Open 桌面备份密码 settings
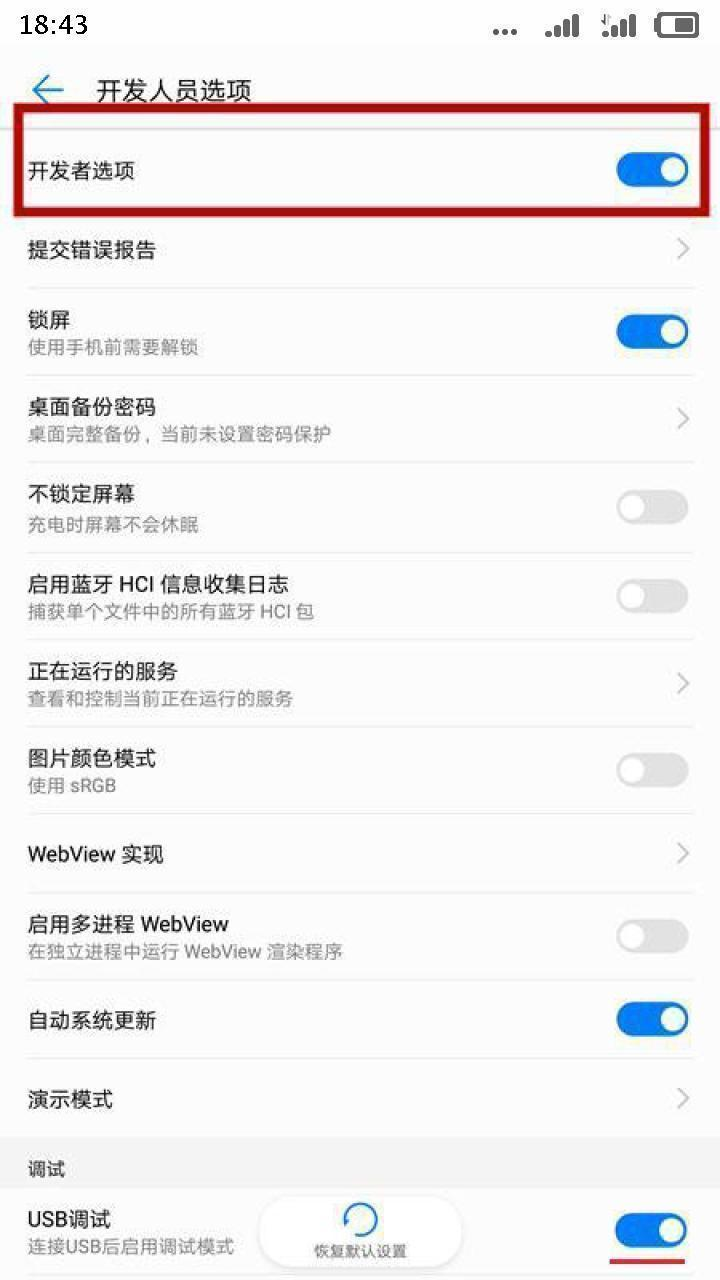The width and height of the screenshot is (720, 1280). [358, 419]
